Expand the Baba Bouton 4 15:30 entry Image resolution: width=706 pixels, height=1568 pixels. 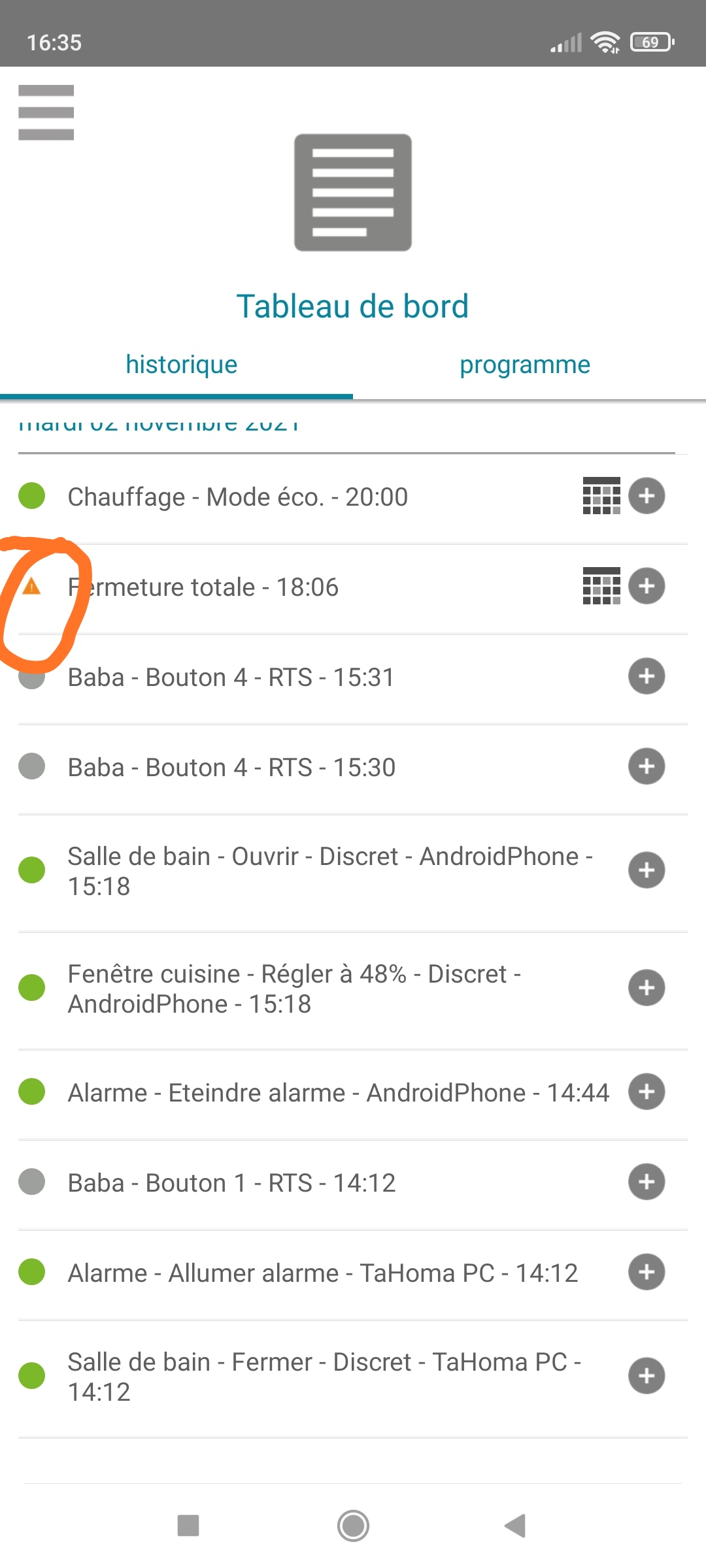(x=647, y=766)
